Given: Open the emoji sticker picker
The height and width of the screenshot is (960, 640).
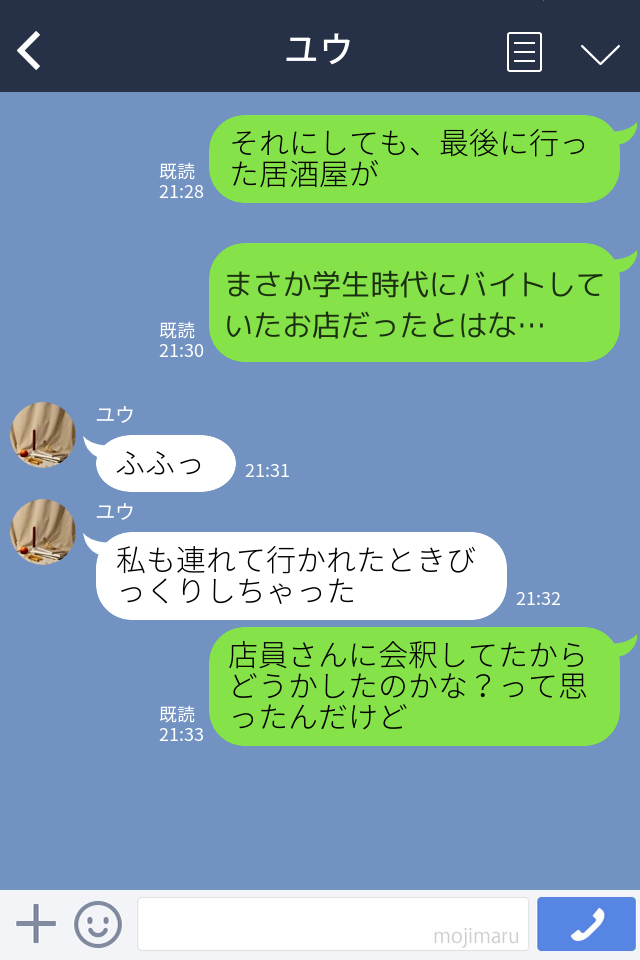Looking at the screenshot, I should 98,924.
